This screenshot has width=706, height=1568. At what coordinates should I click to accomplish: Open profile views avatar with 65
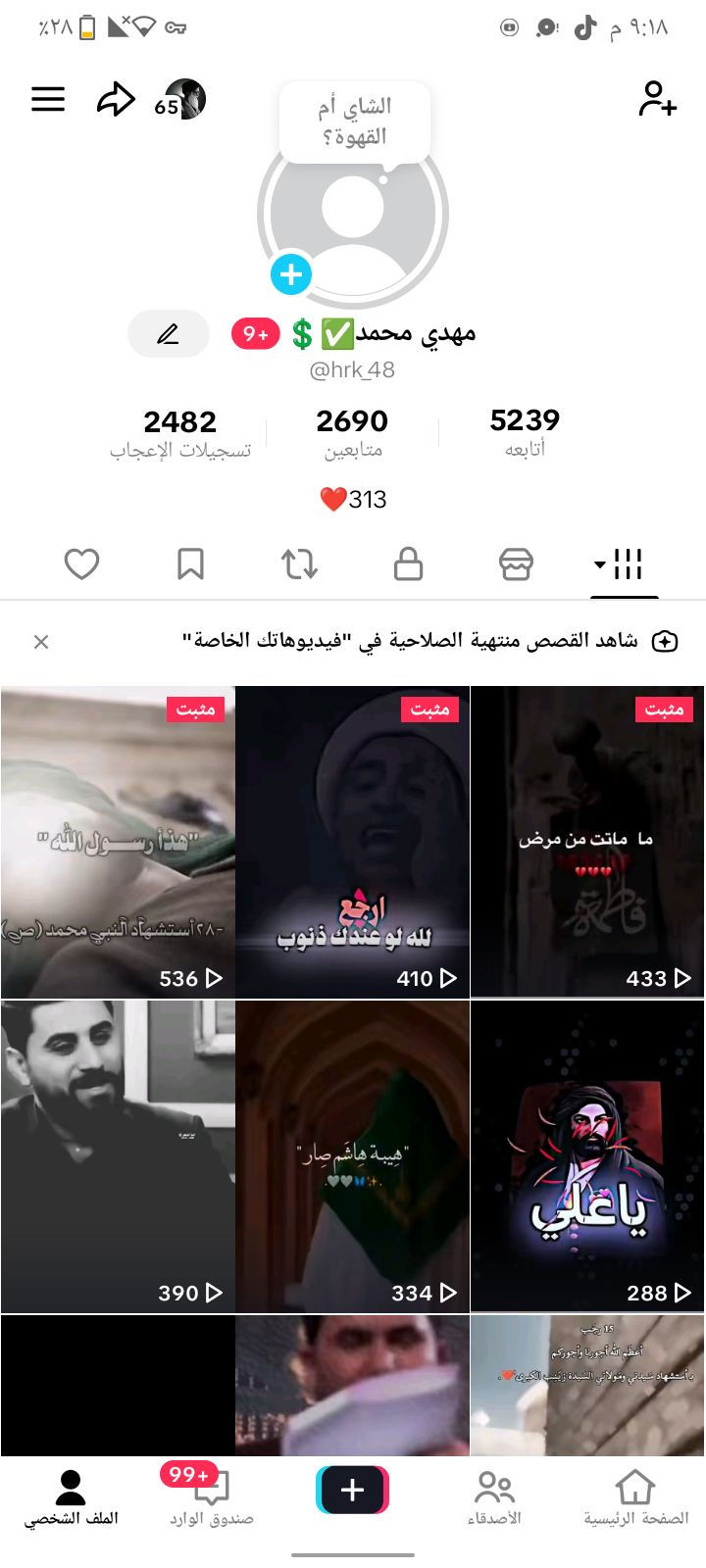tap(181, 100)
